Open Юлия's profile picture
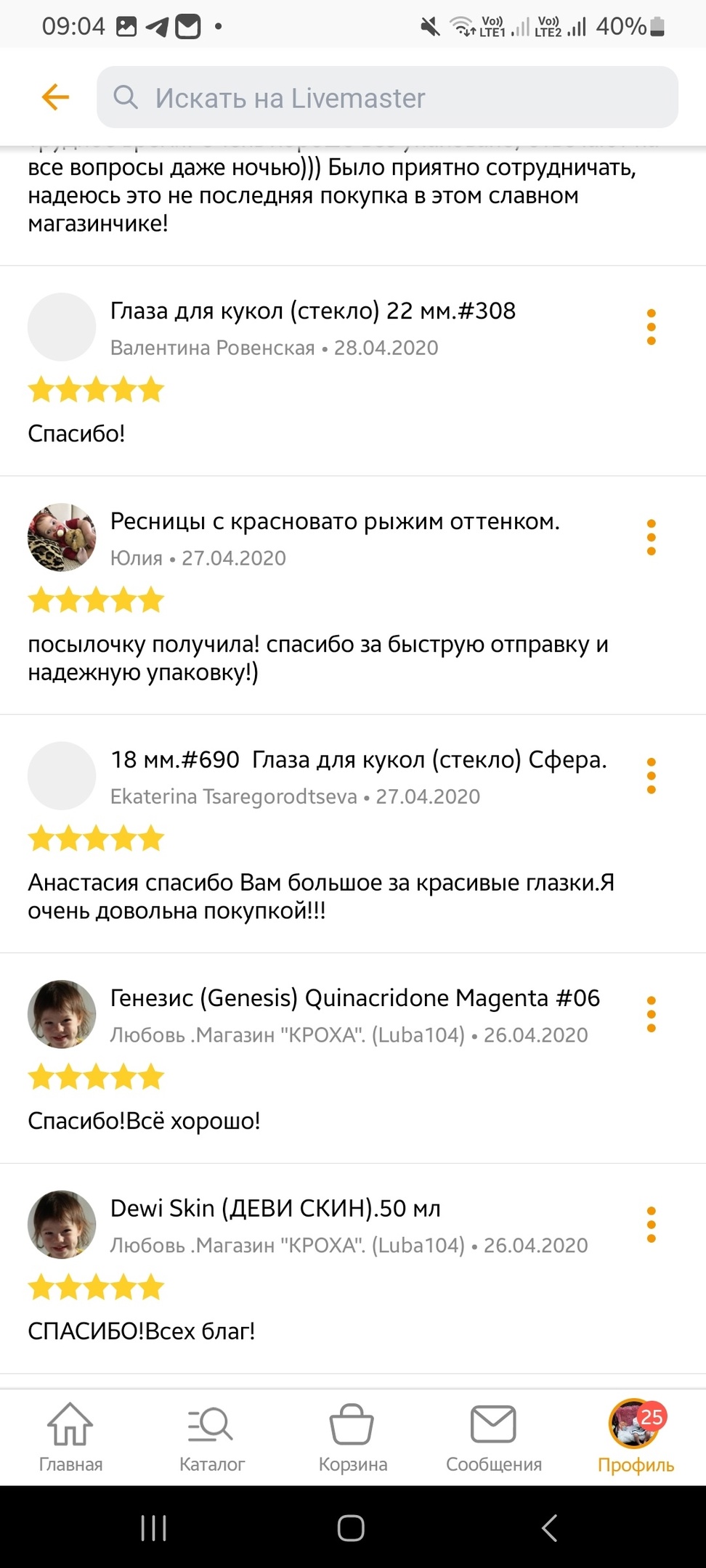The width and height of the screenshot is (706, 1568). (62, 537)
